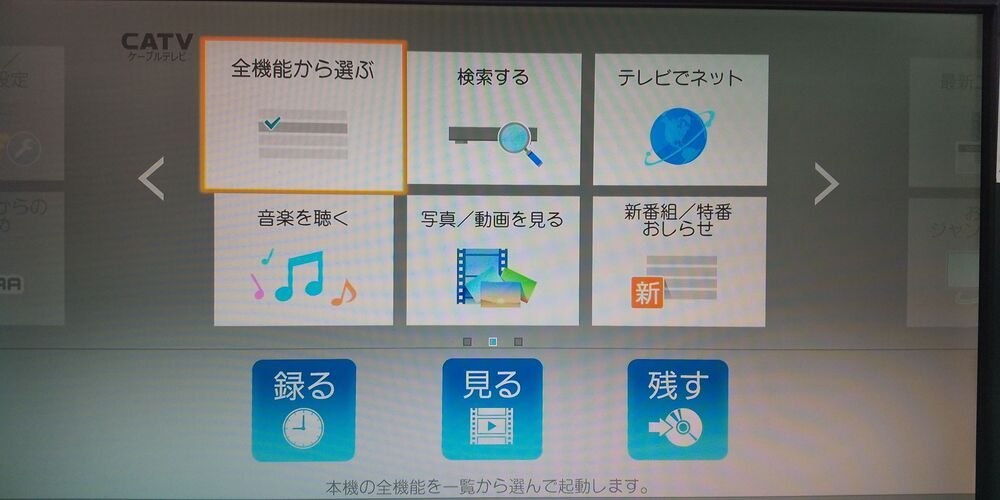This screenshot has height=500, width=1000.
Task: Open the 全機能から選ぶ tile
Action: pyautogui.click(x=303, y=116)
